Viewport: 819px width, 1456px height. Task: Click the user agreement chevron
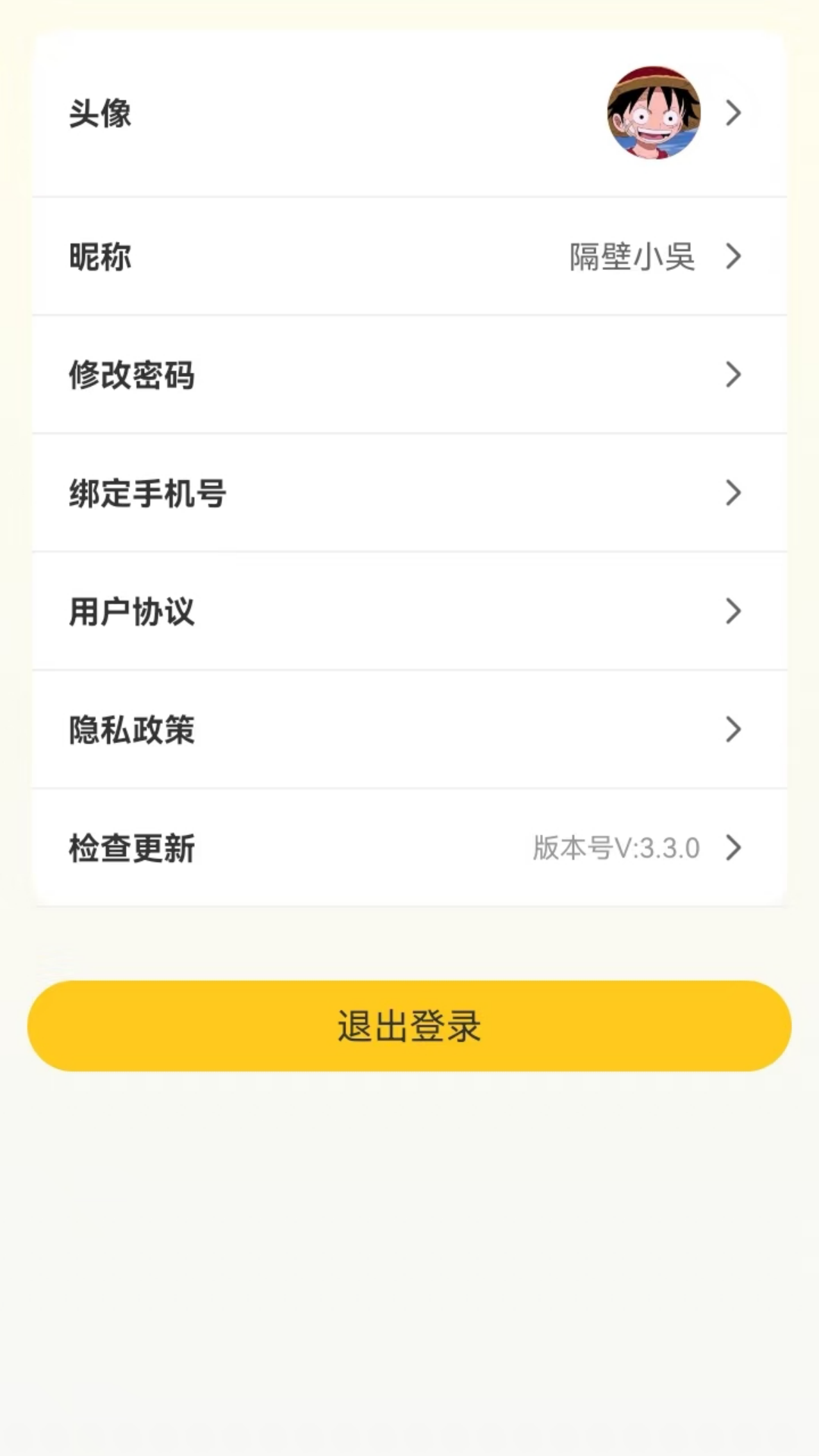733,611
